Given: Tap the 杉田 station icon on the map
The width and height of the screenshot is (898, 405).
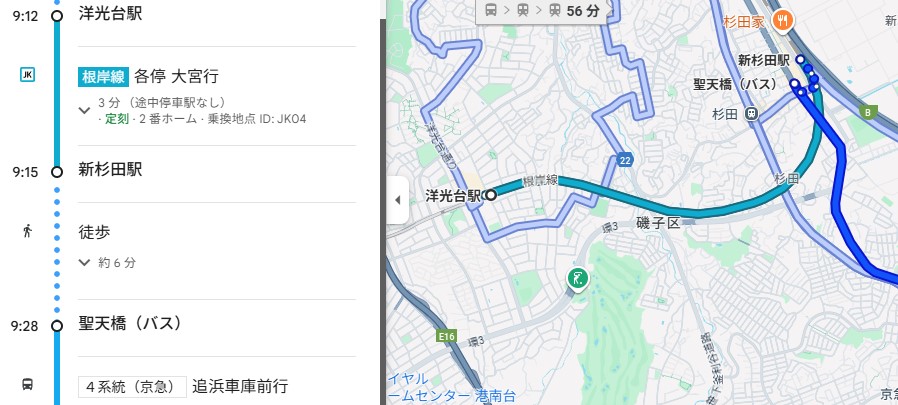Looking at the screenshot, I should pos(750,114).
